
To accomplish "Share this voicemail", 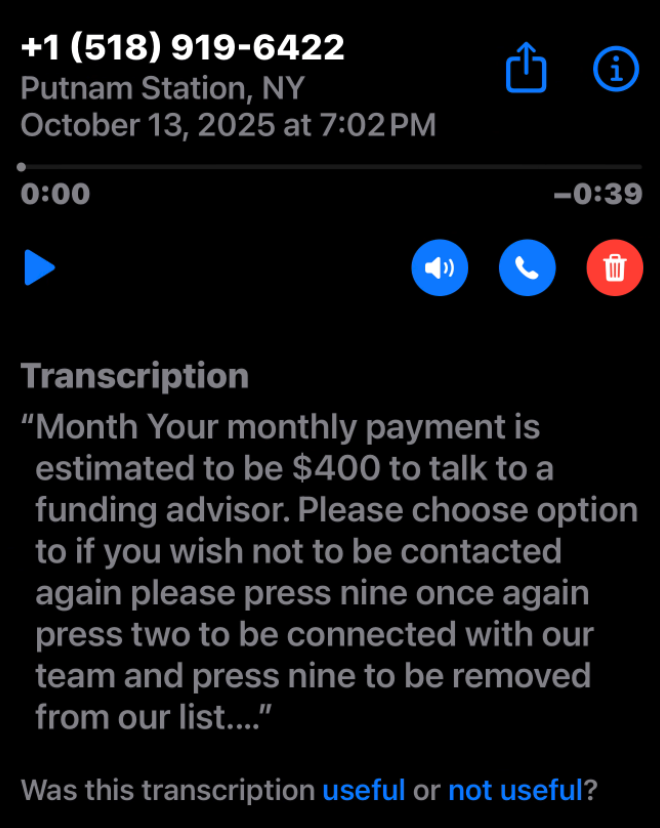I will [527, 69].
